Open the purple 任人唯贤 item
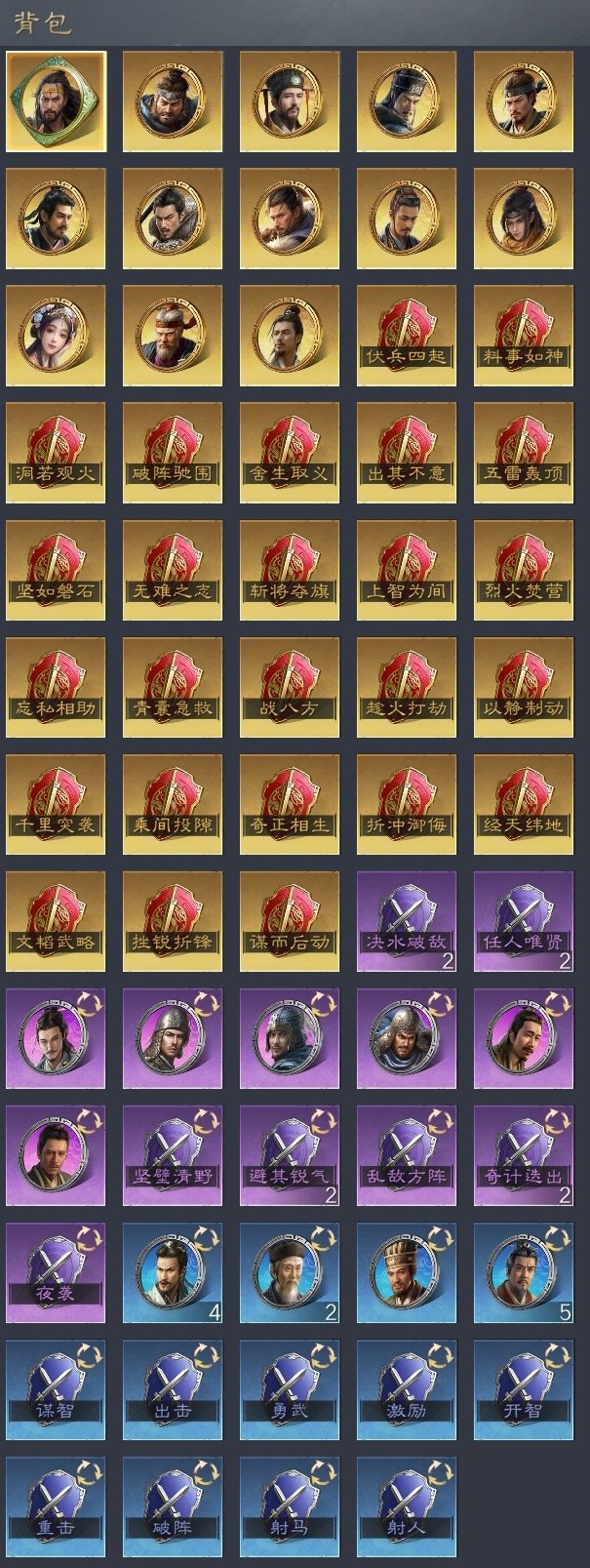 [x=523, y=920]
